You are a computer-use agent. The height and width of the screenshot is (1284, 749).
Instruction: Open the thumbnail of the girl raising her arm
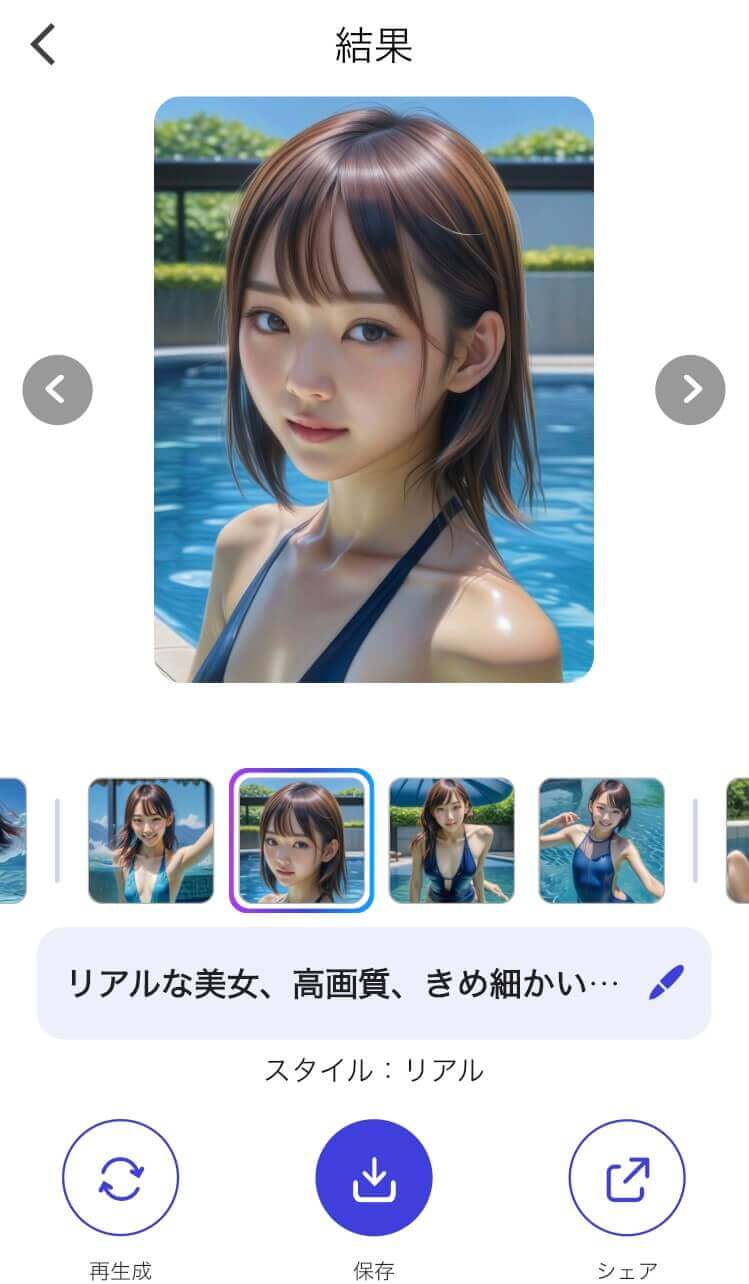[150, 841]
